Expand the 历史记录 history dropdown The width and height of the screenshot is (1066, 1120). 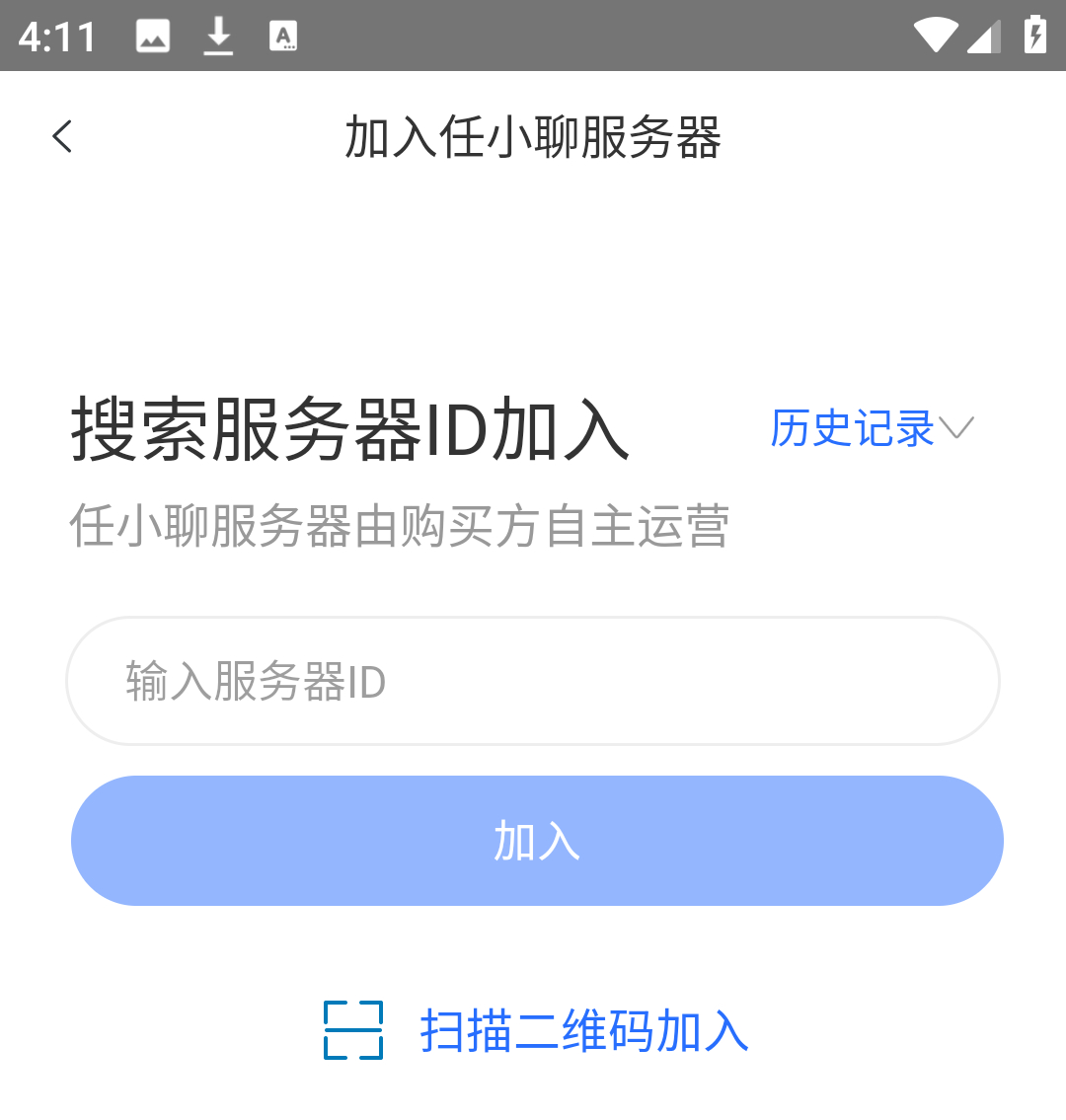[x=853, y=428]
